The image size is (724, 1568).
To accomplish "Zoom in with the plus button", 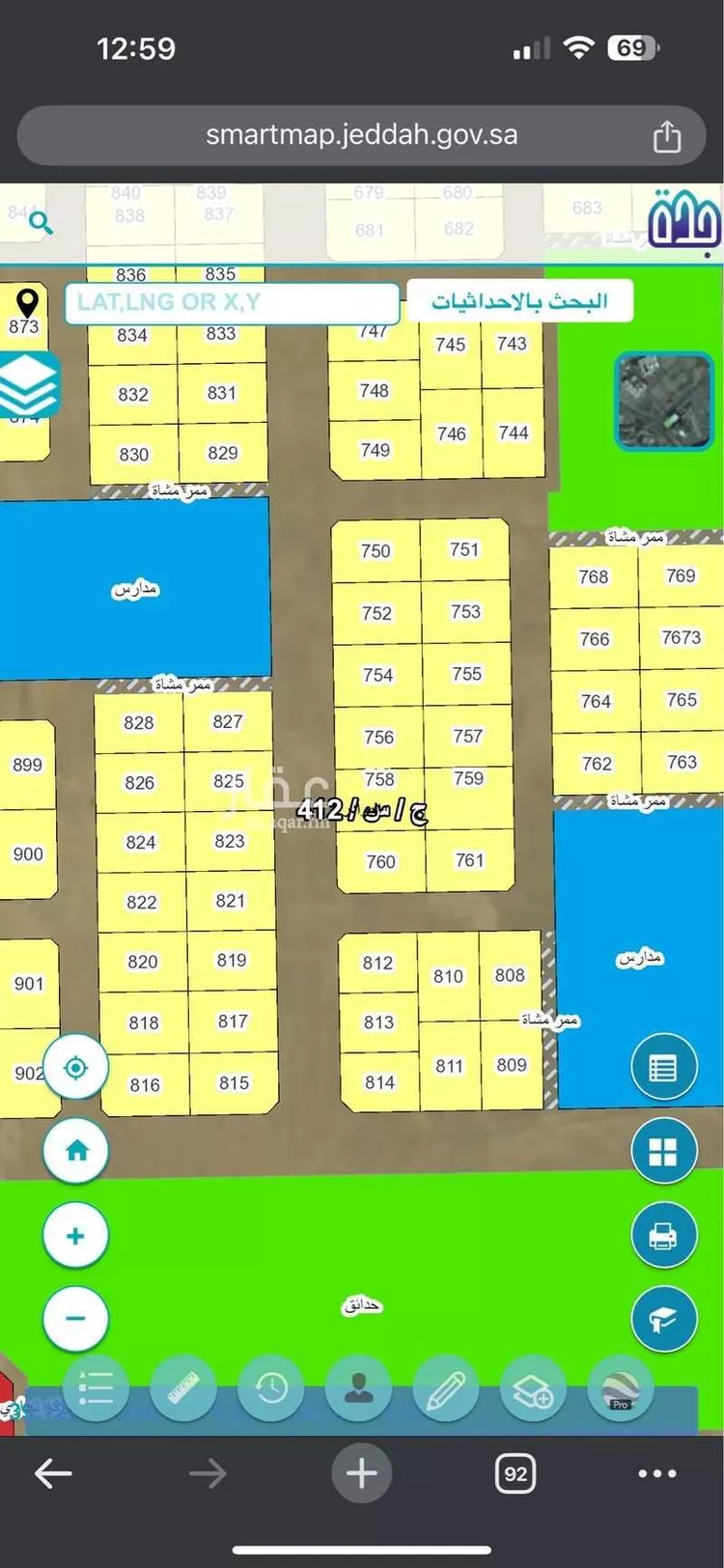I will click(x=75, y=1236).
